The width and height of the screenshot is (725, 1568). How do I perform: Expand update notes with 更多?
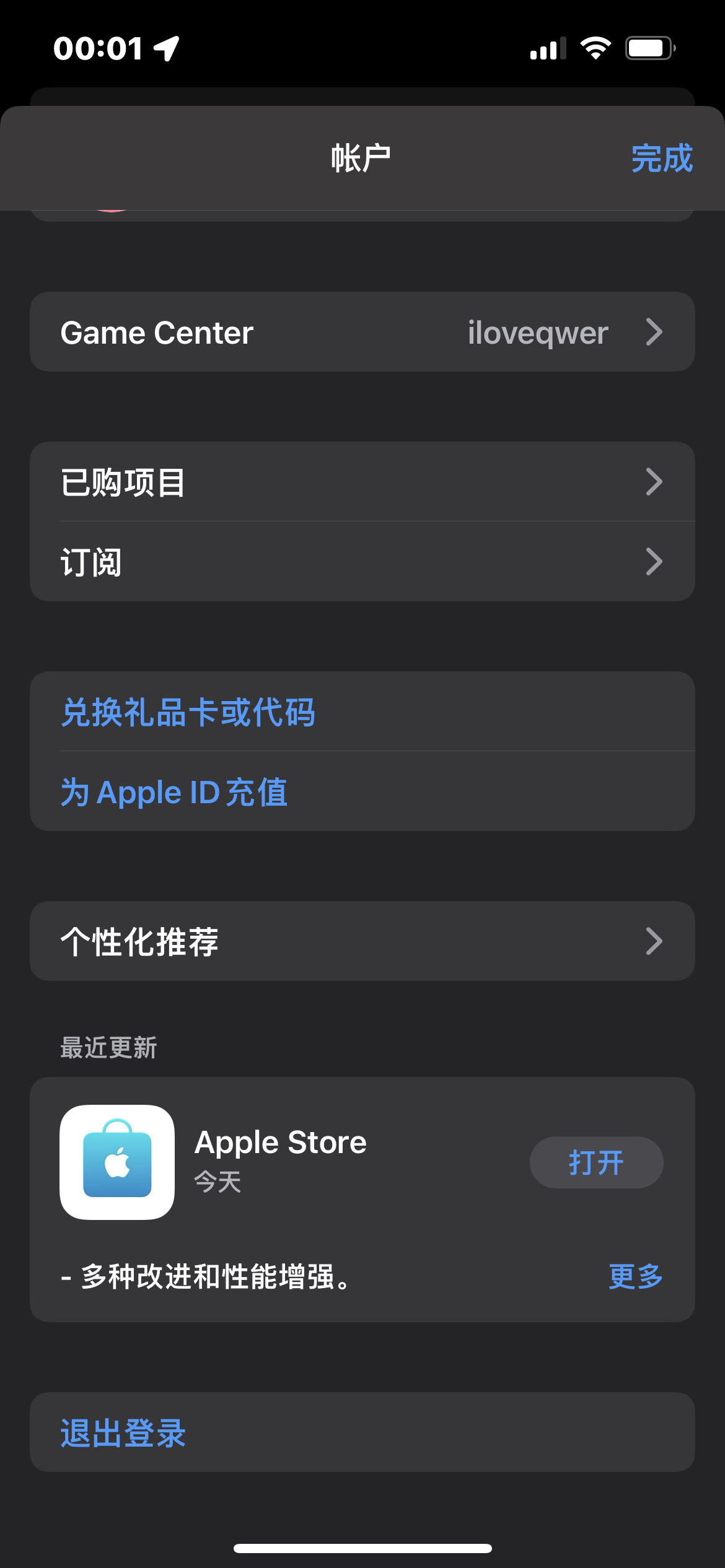point(635,1277)
